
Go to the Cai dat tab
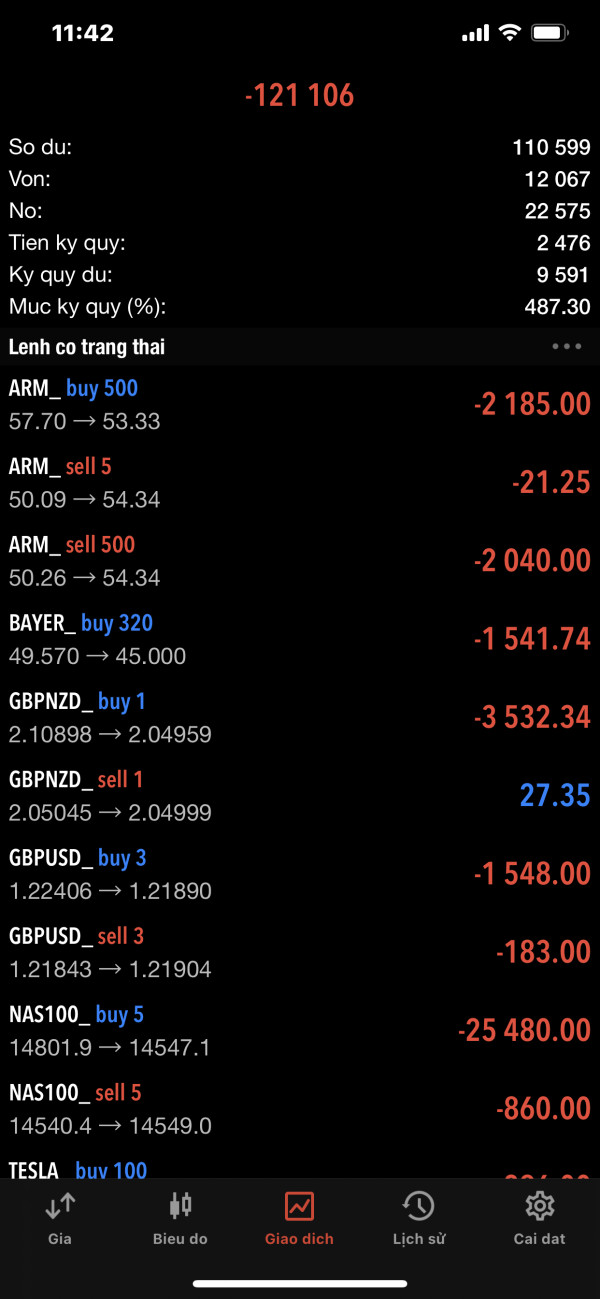539,1219
